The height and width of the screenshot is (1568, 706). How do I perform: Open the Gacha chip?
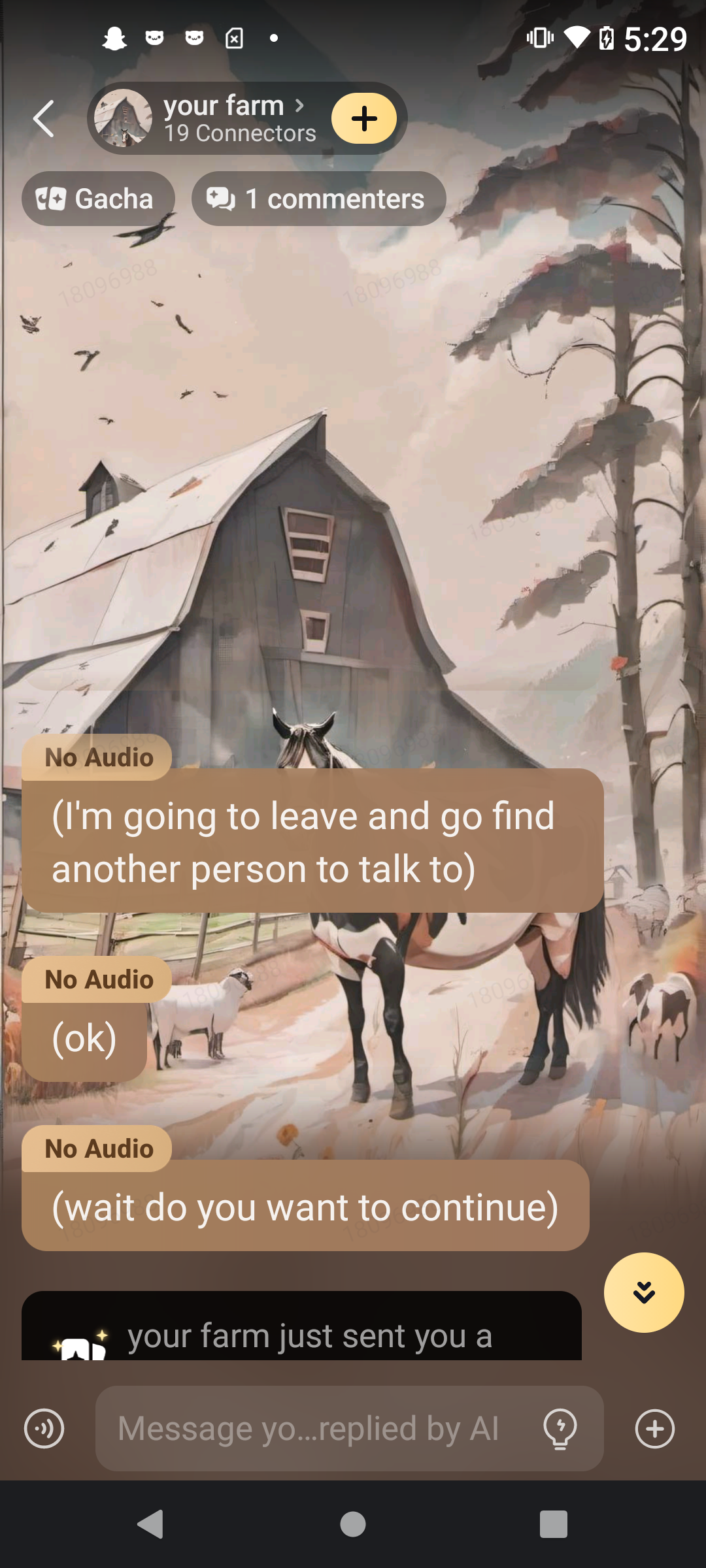(98, 199)
